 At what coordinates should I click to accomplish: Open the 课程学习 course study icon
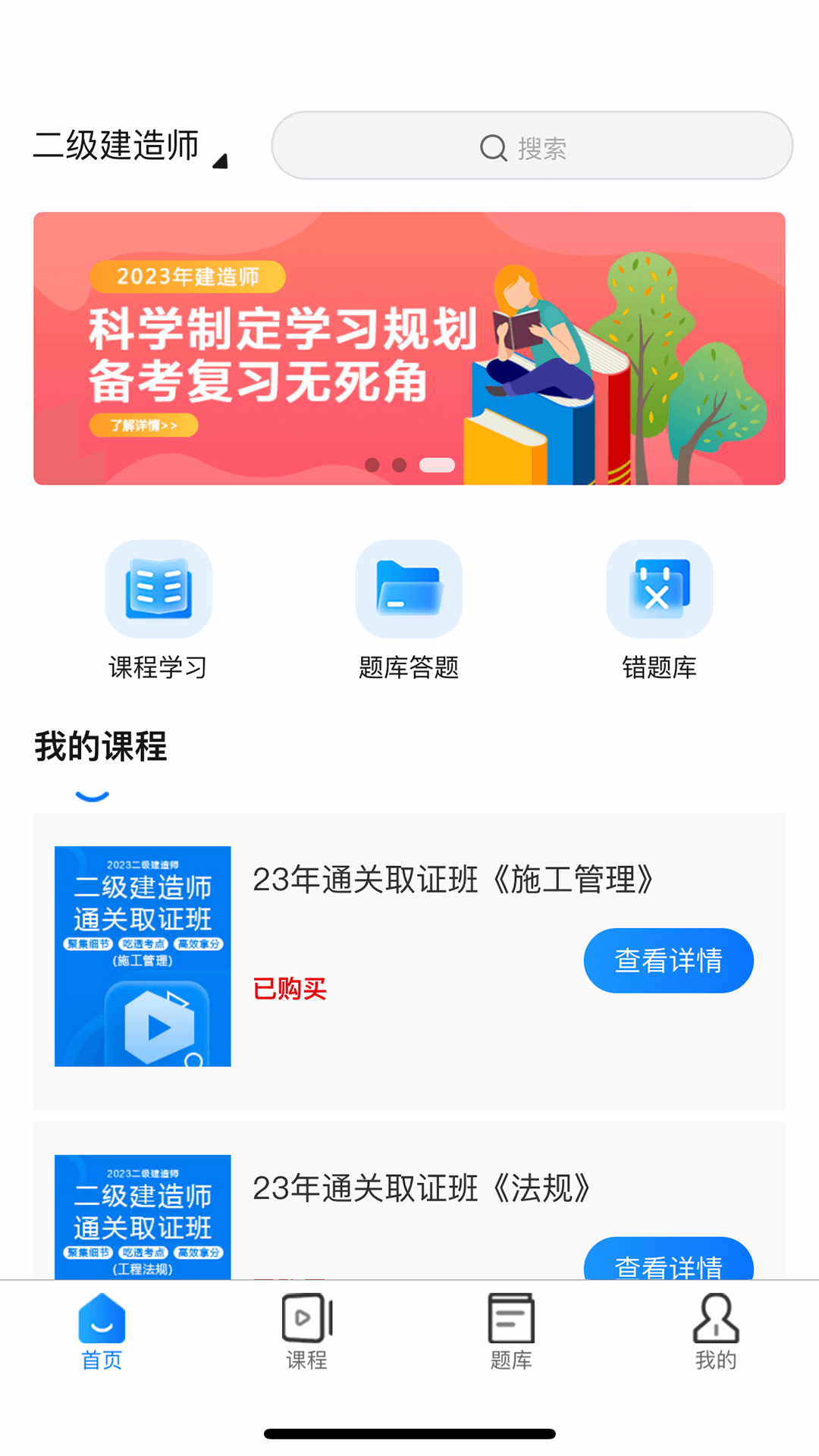click(x=158, y=590)
